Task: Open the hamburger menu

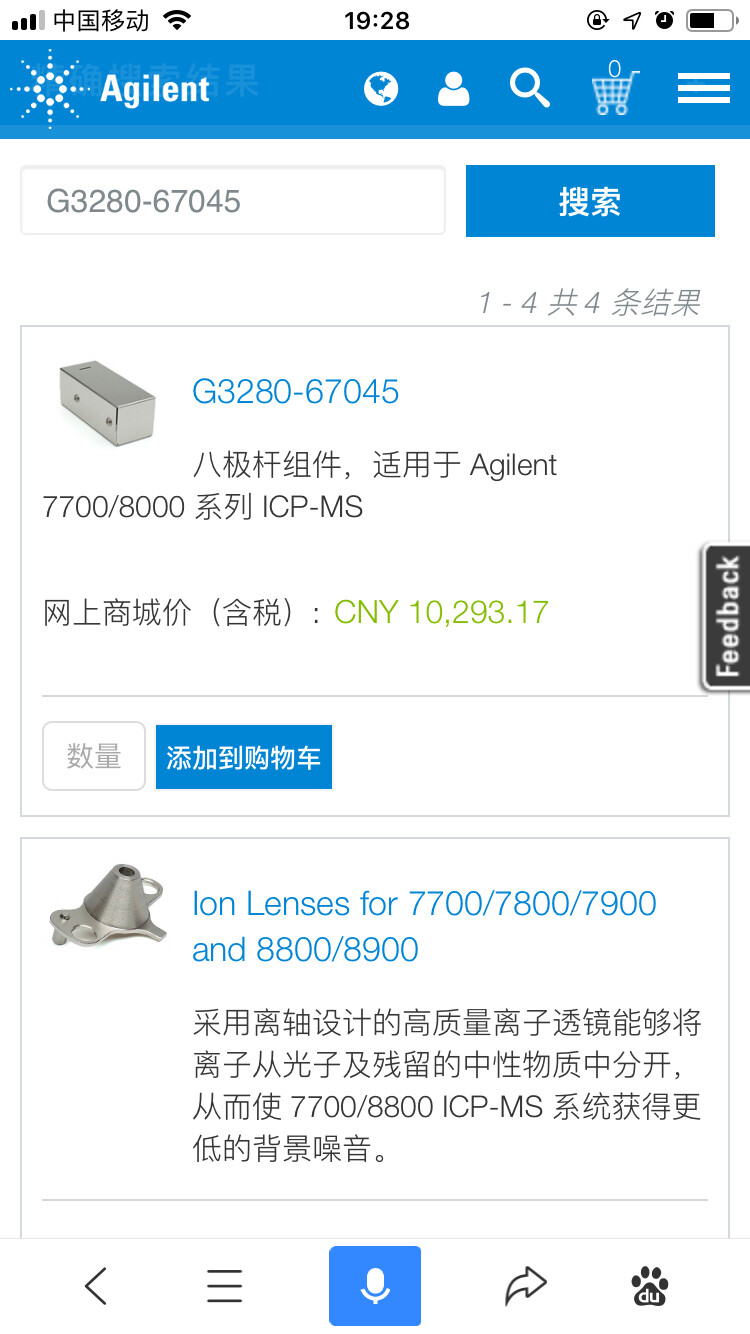Action: pyautogui.click(x=703, y=89)
